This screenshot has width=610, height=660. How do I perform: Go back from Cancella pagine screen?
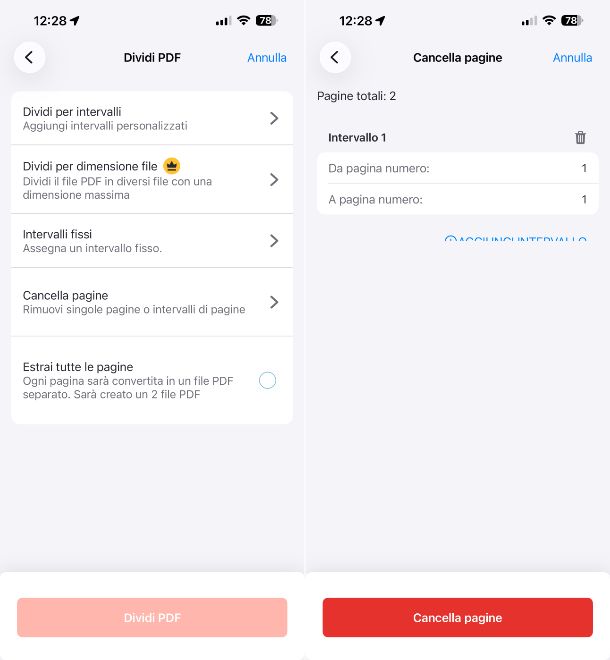click(334, 58)
